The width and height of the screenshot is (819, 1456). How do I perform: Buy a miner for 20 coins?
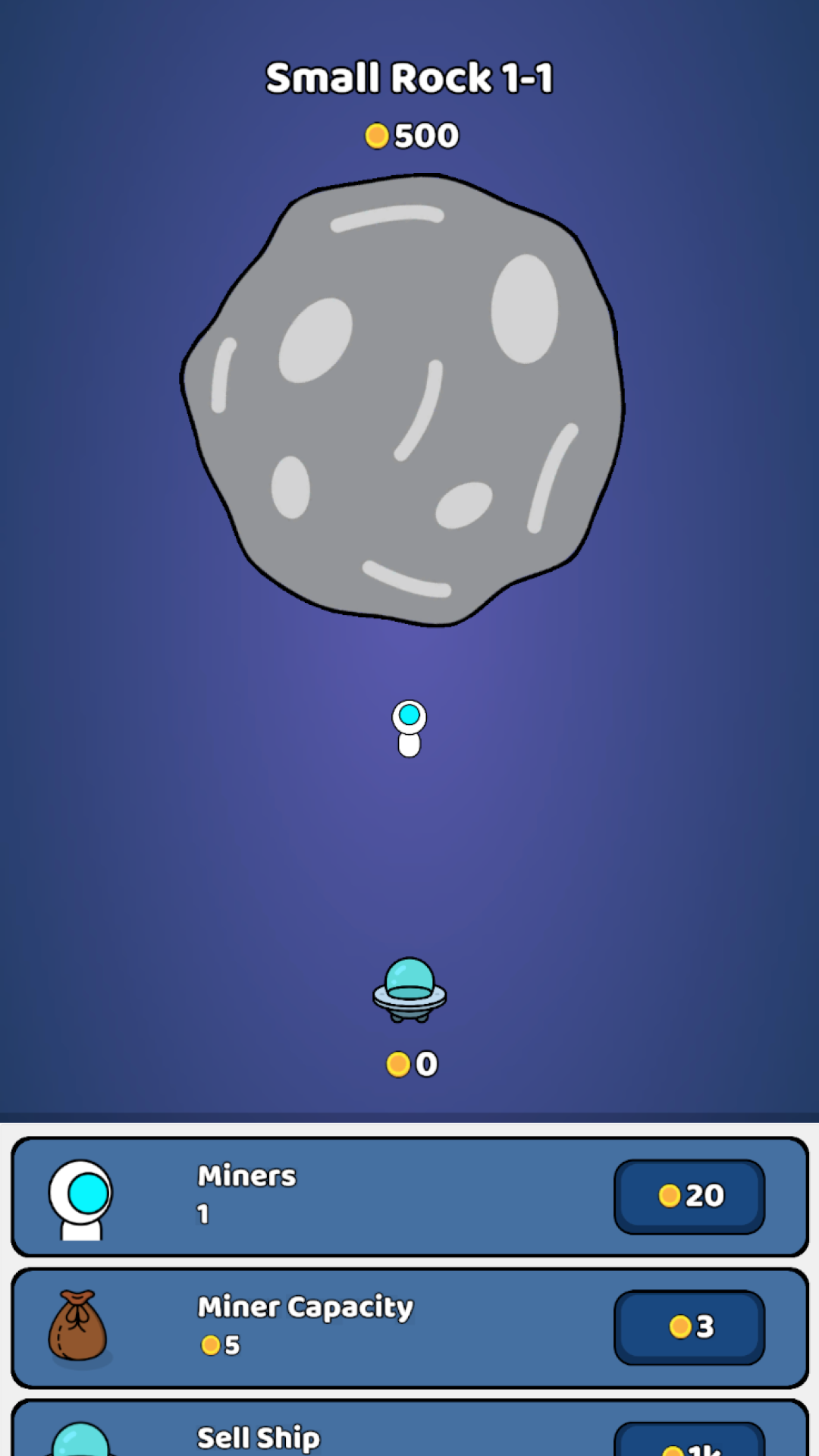coord(689,1196)
